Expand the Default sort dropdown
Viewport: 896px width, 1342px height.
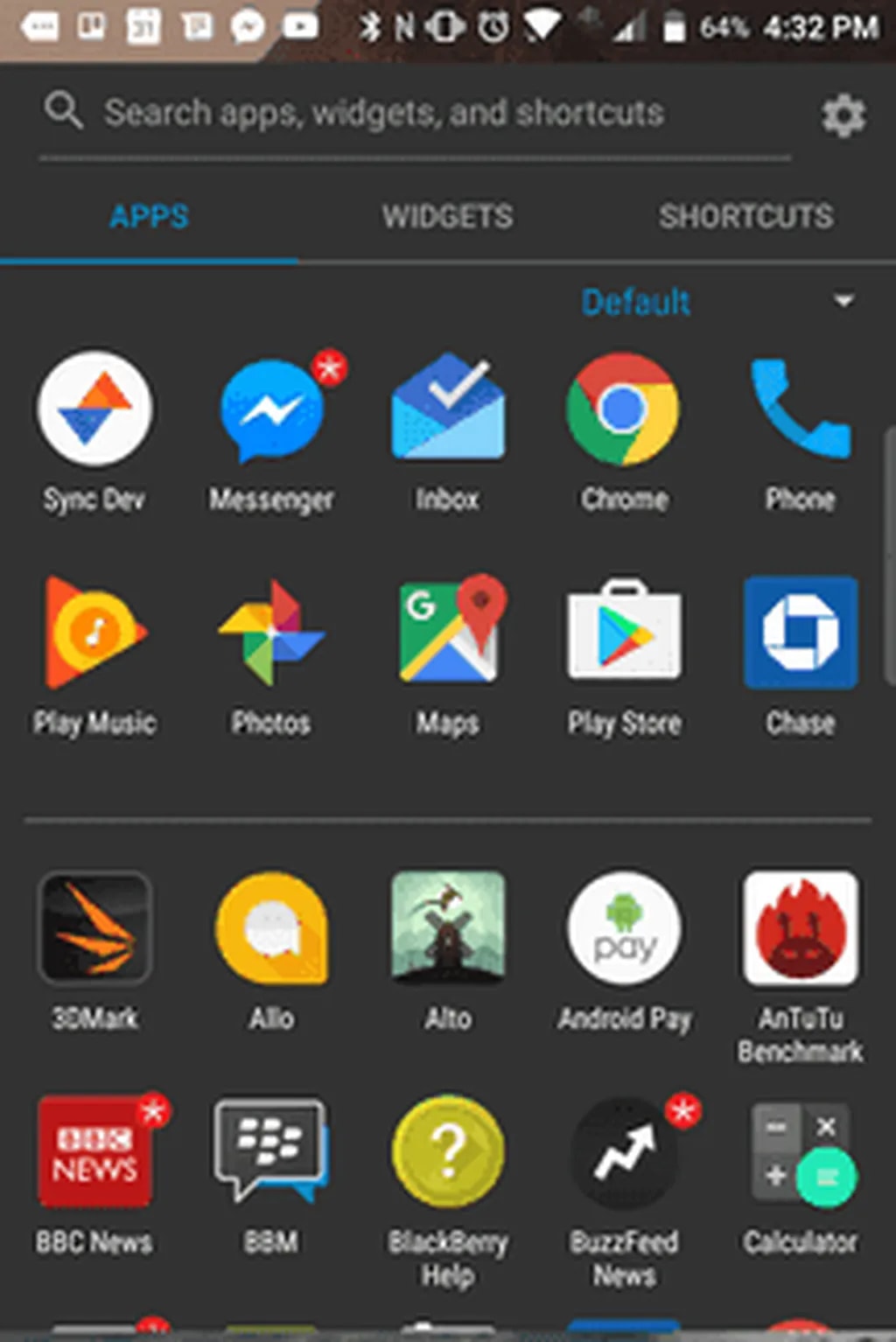[x=636, y=301]
